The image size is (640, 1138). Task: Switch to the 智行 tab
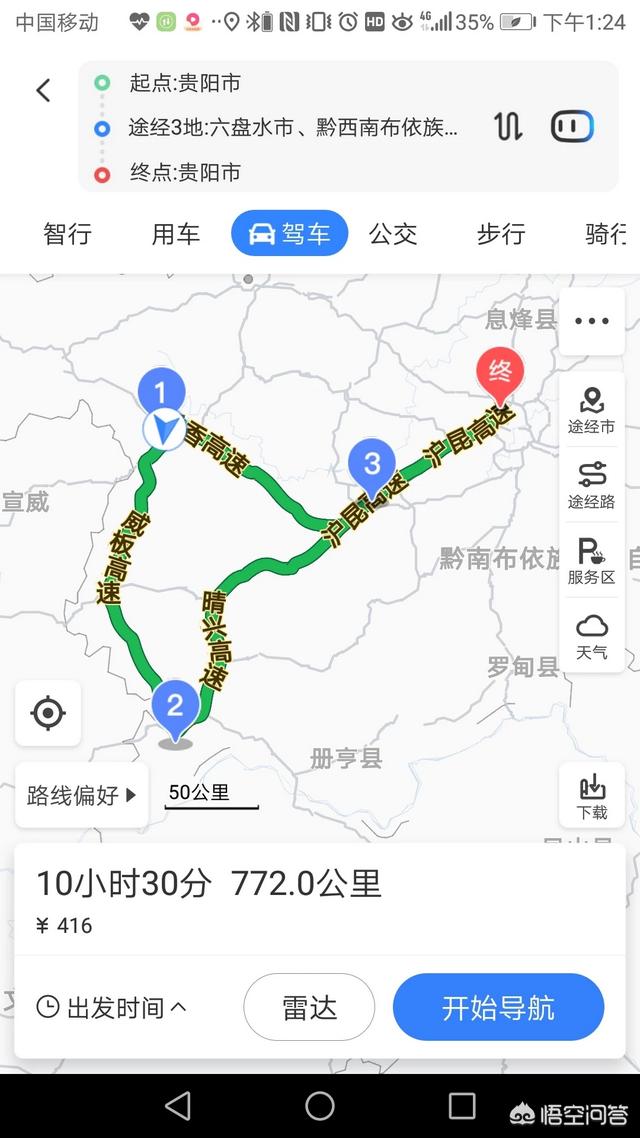67,234
